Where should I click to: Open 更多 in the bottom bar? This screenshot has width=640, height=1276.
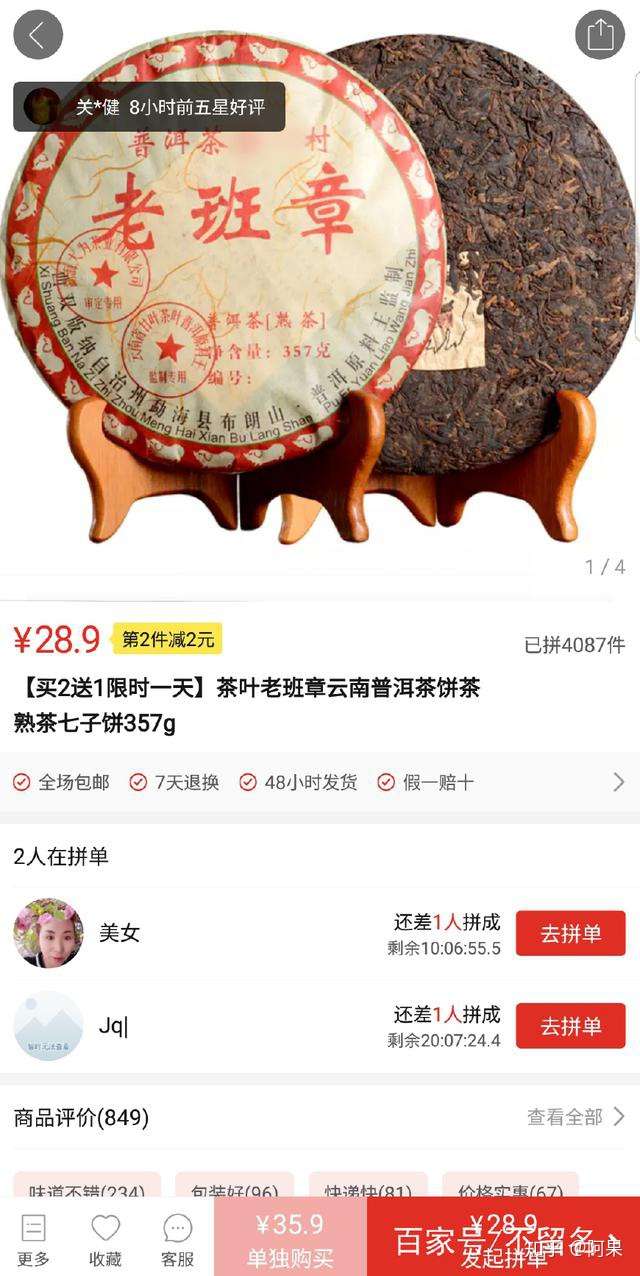click(x=34, y=1240)
